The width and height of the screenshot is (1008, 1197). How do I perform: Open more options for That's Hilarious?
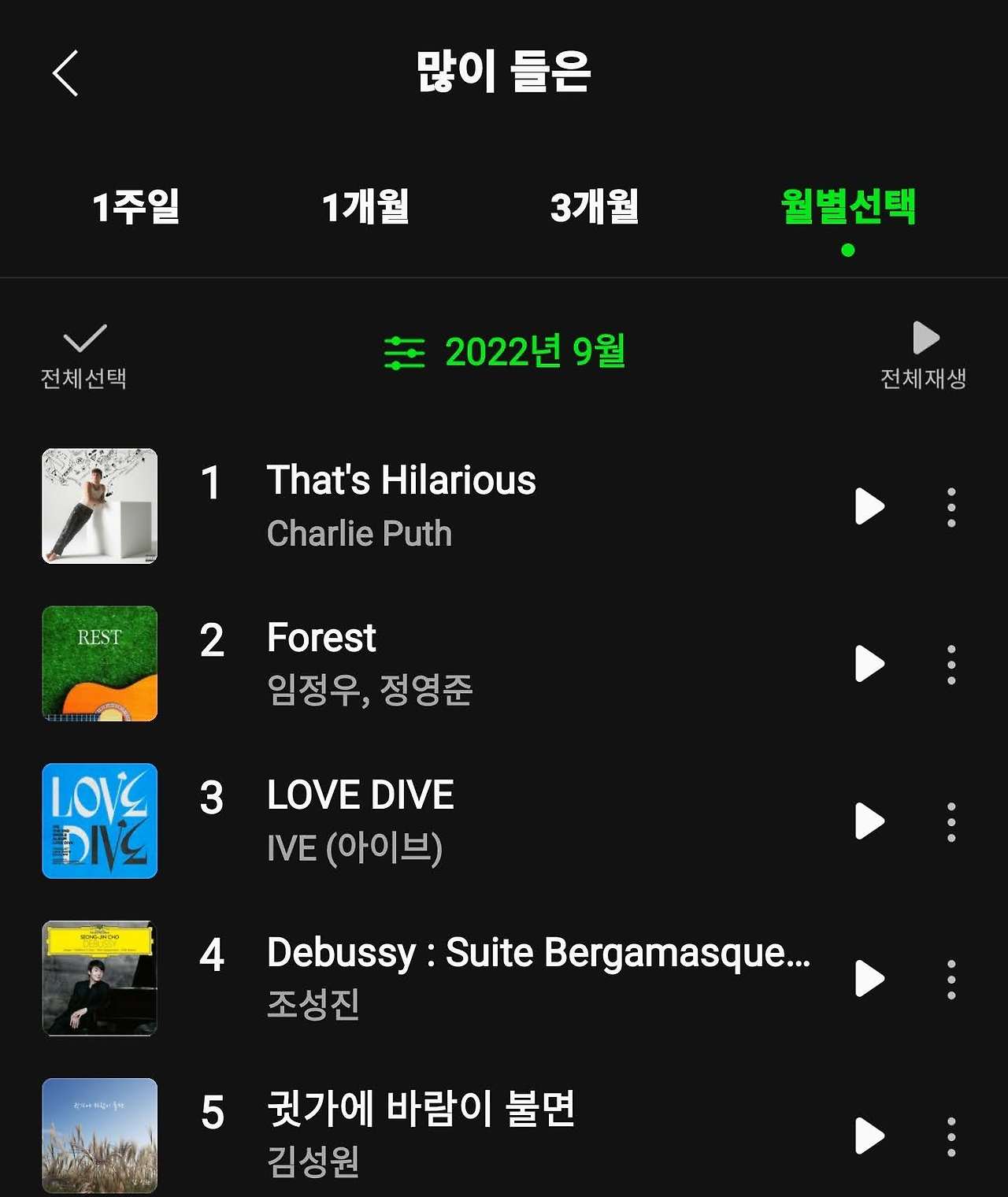[951, 506]
